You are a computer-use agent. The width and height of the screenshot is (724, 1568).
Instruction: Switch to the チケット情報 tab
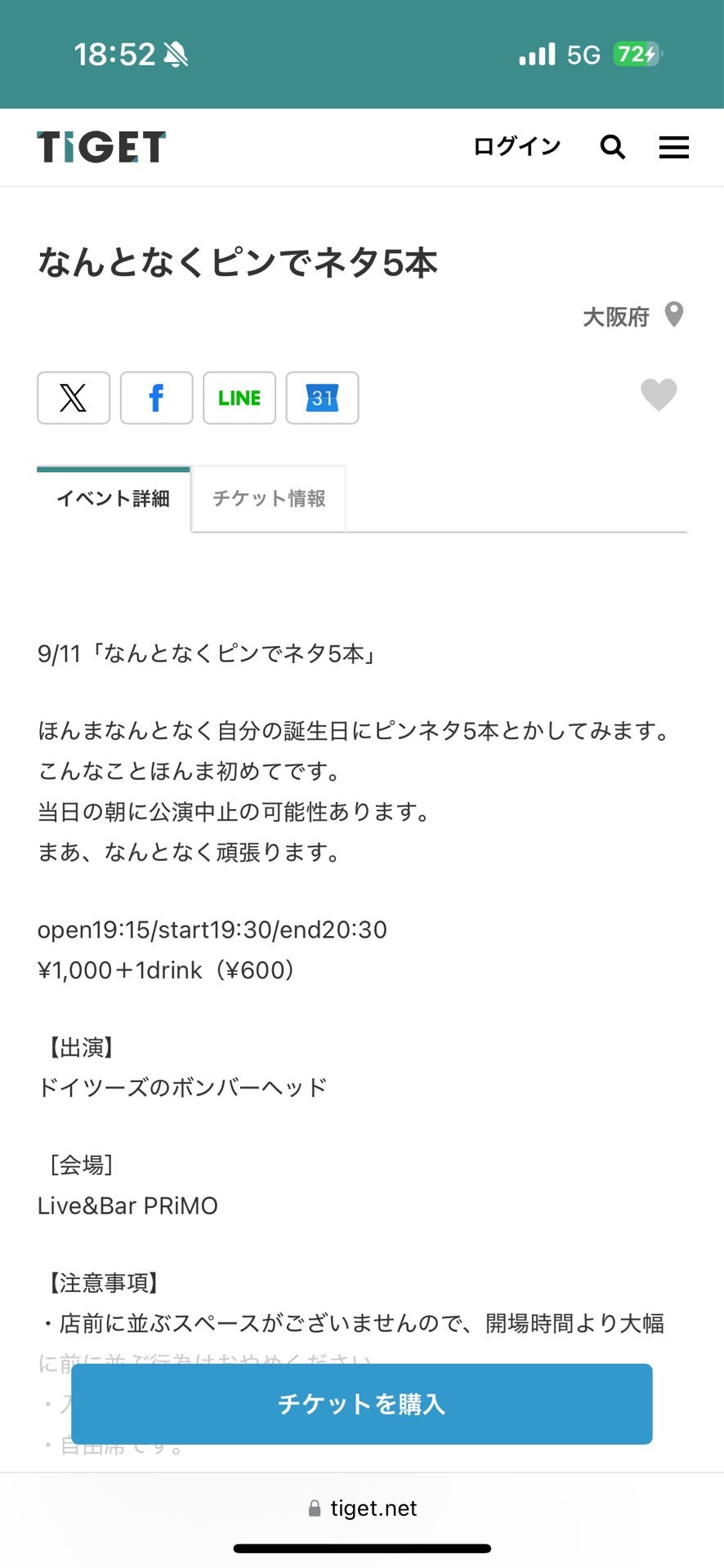[269, 499]
